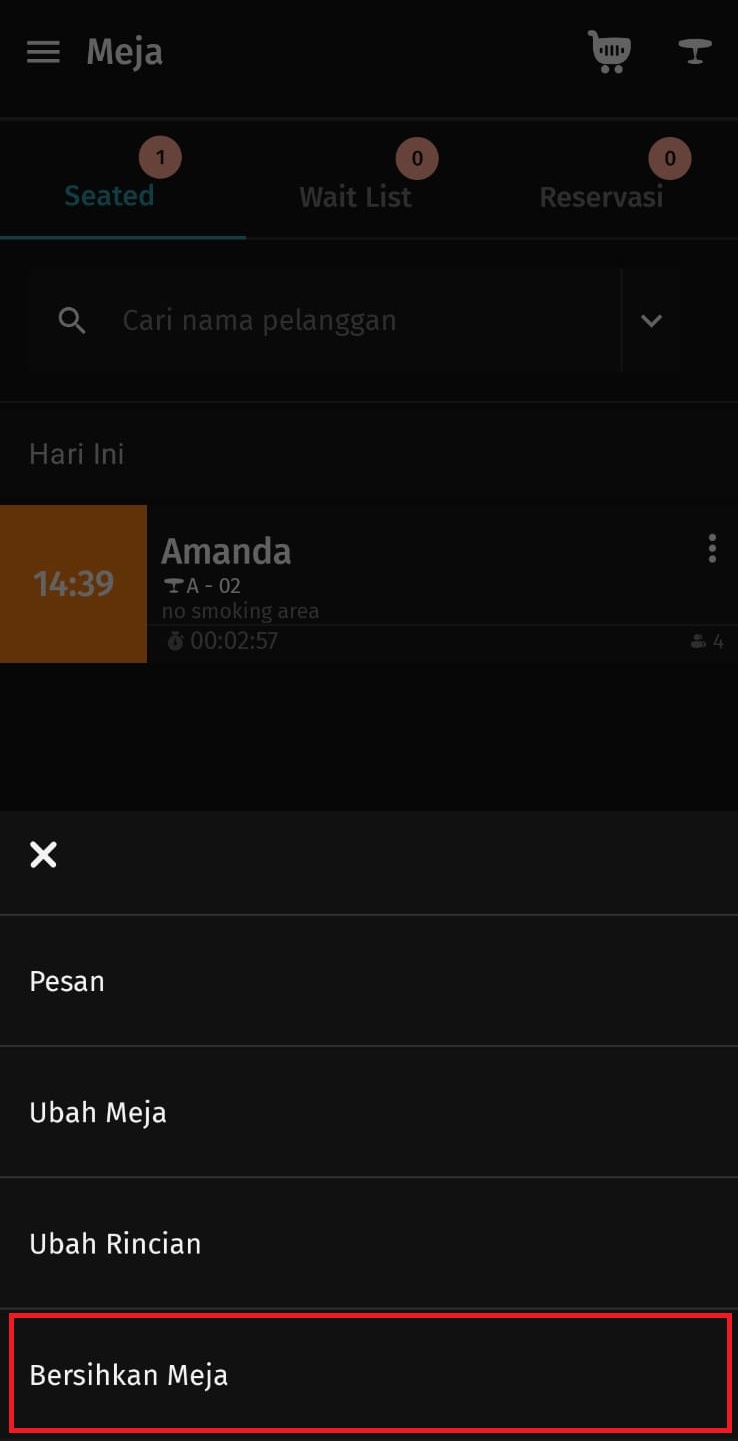Switch to the Reservasi tab

[601, 196]
